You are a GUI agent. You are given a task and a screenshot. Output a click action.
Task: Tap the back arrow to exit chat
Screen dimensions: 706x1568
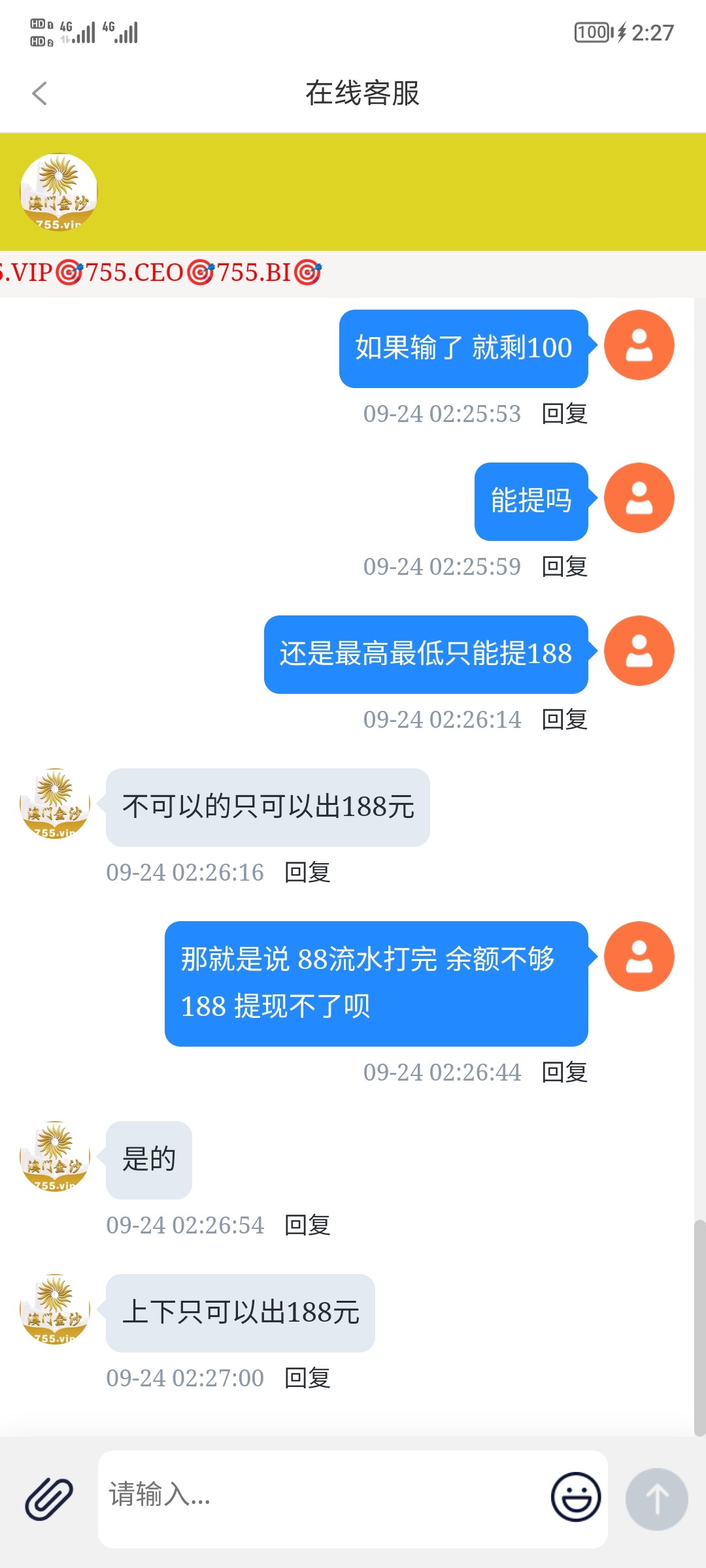41,93
